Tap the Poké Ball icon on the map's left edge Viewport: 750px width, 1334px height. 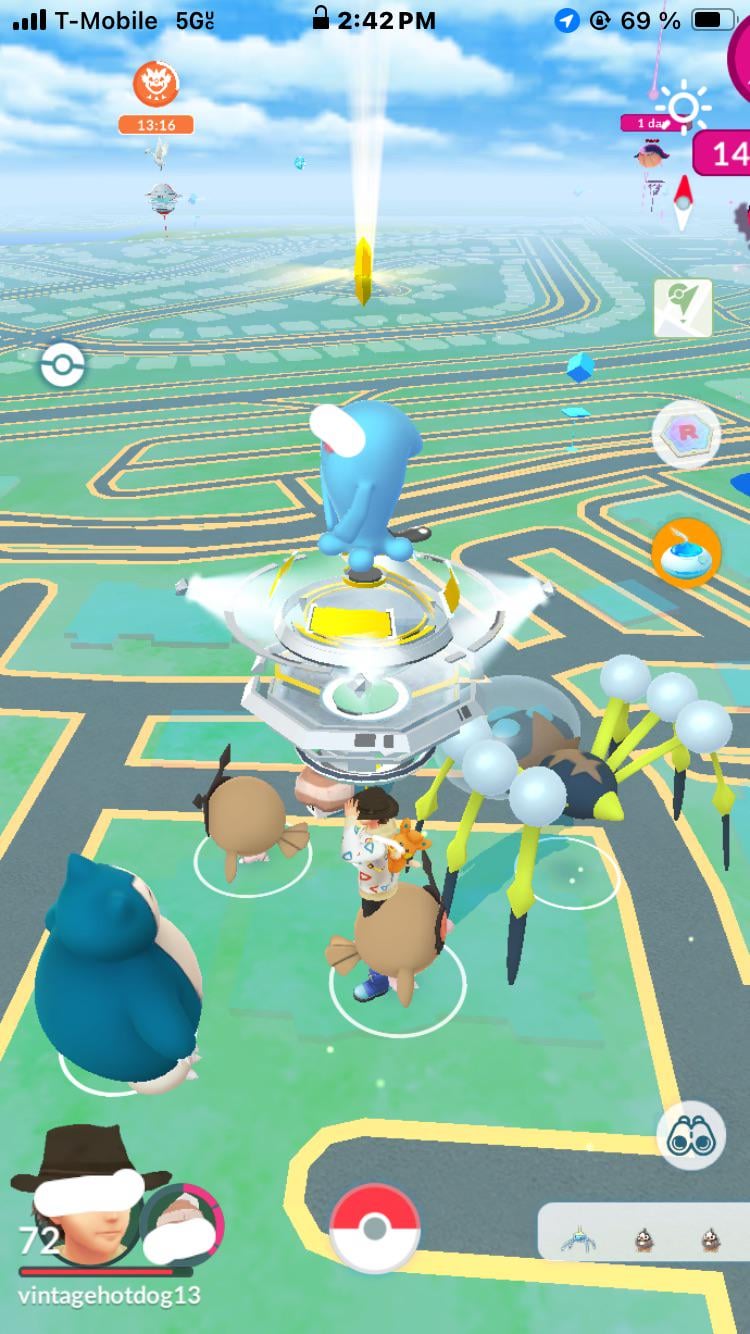pos(63,366)
